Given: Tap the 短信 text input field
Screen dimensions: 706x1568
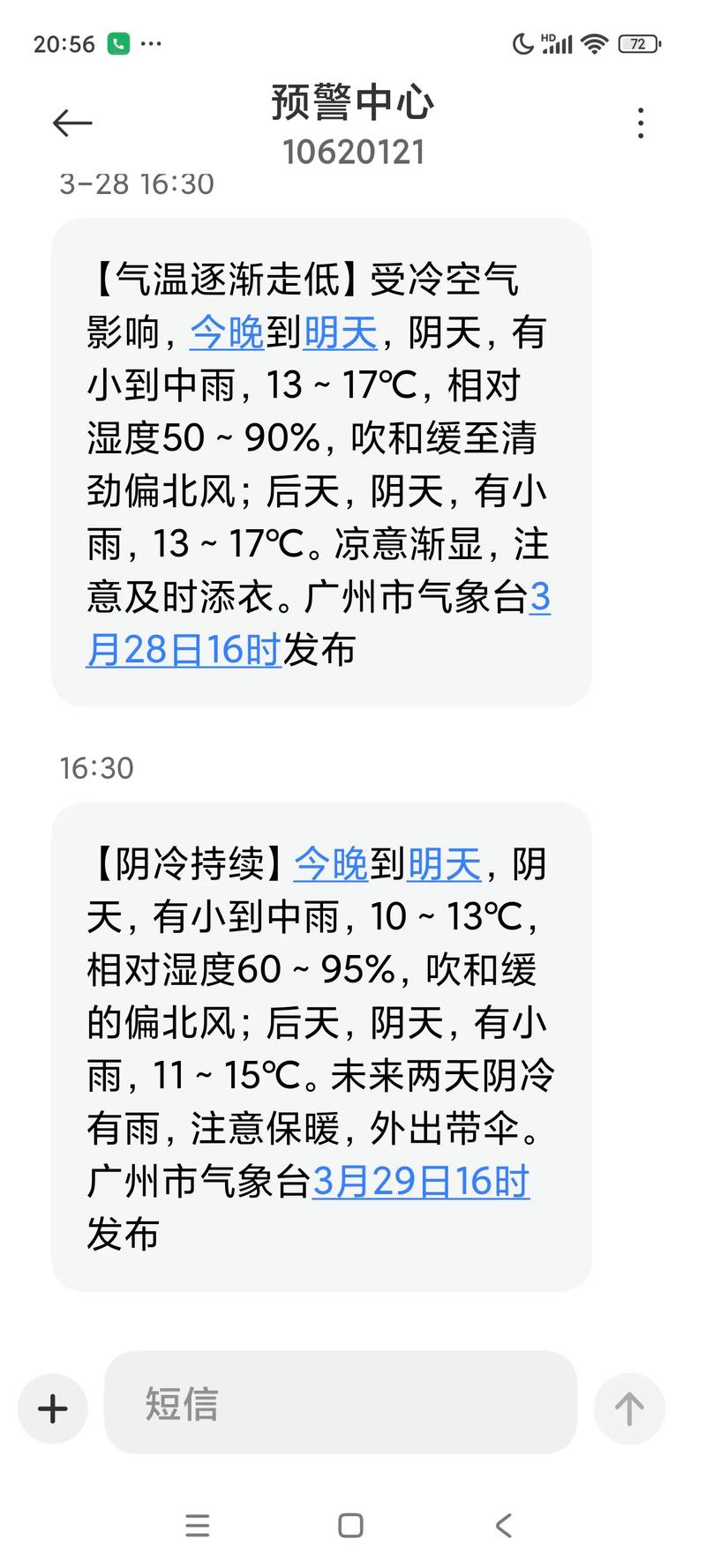Looking at the screenshot, I should pos(344,1407).
